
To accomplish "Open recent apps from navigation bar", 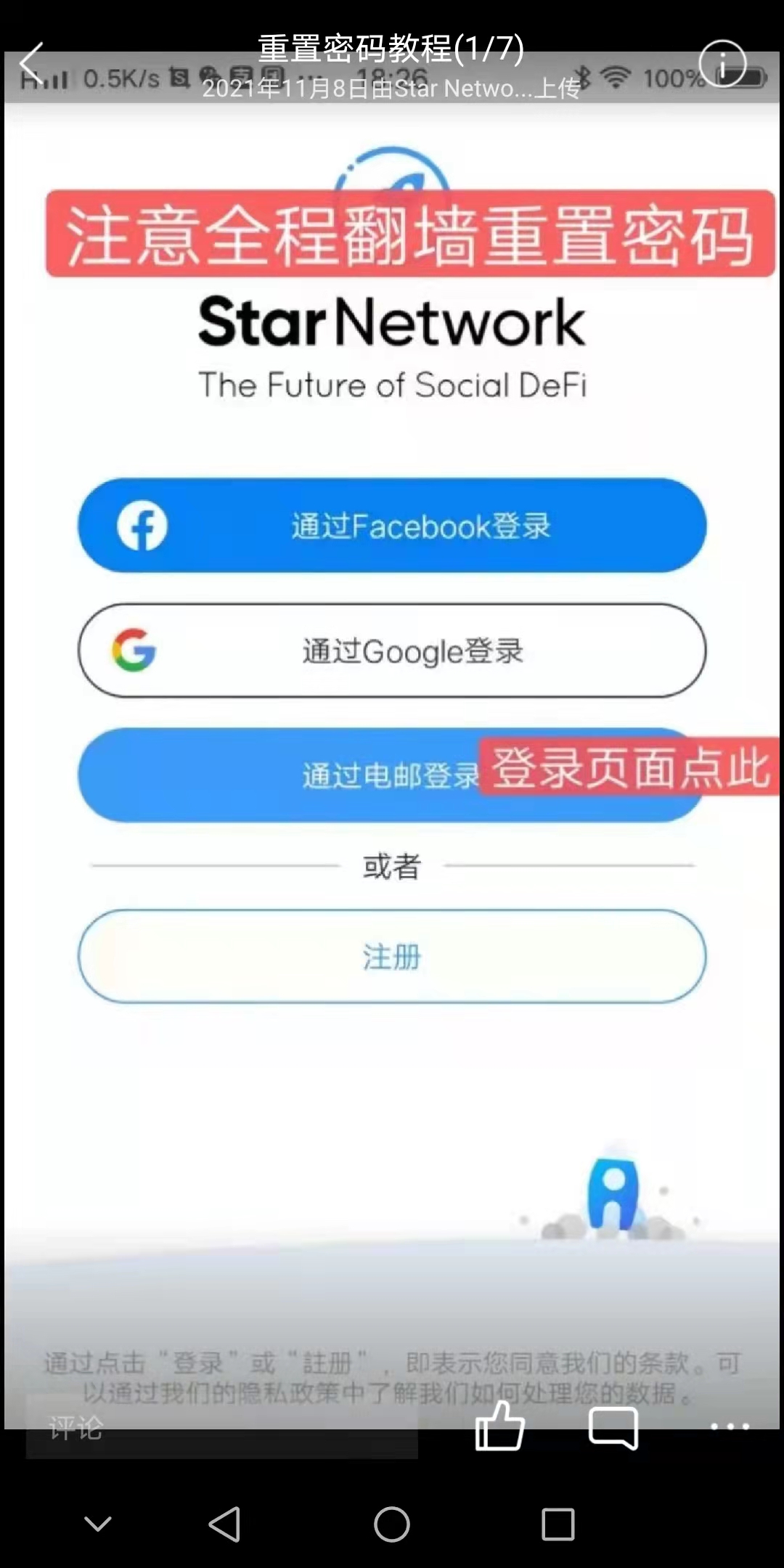I will [558, 1524].
